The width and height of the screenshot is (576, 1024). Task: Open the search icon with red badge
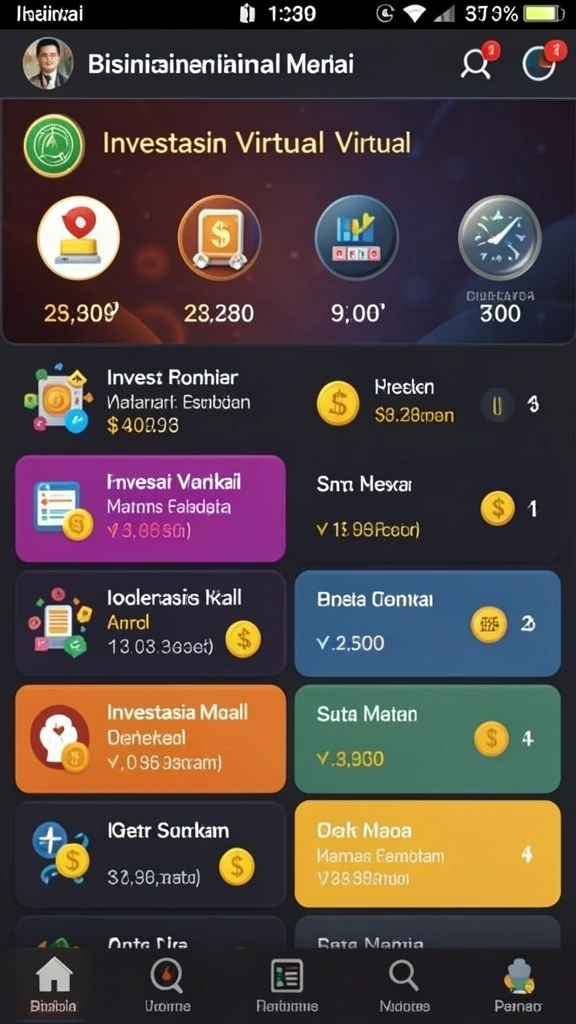477,63
